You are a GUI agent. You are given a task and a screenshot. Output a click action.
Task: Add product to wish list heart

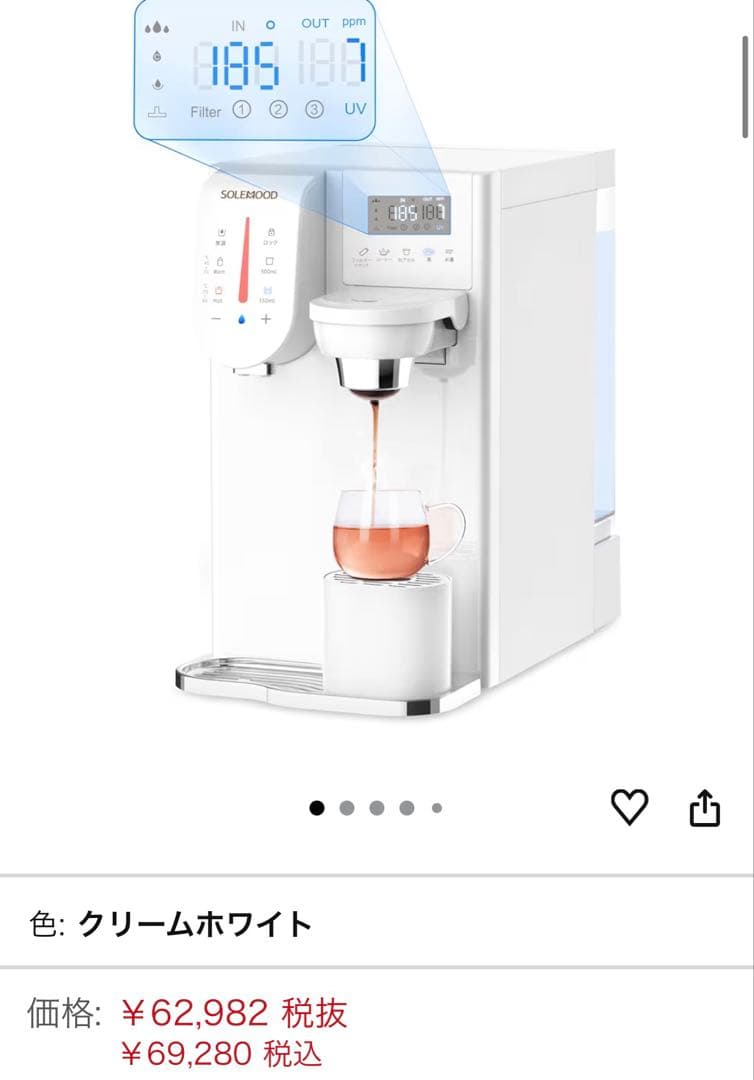tap(629, 807)
